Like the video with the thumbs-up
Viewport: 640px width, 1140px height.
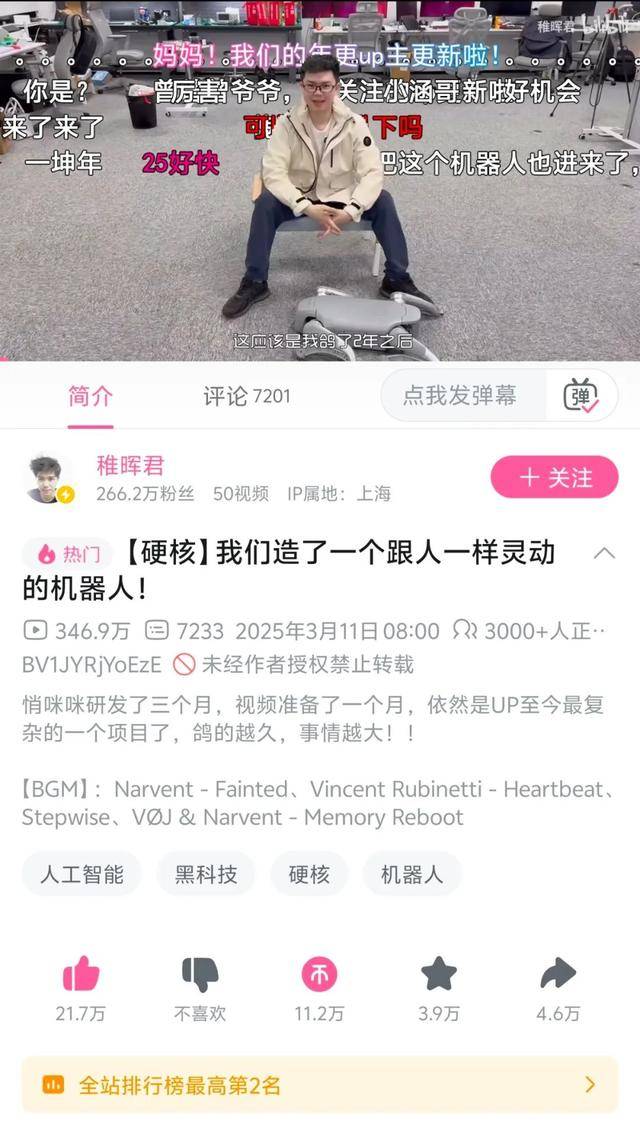pyautogui.click(x=81, y=974)
